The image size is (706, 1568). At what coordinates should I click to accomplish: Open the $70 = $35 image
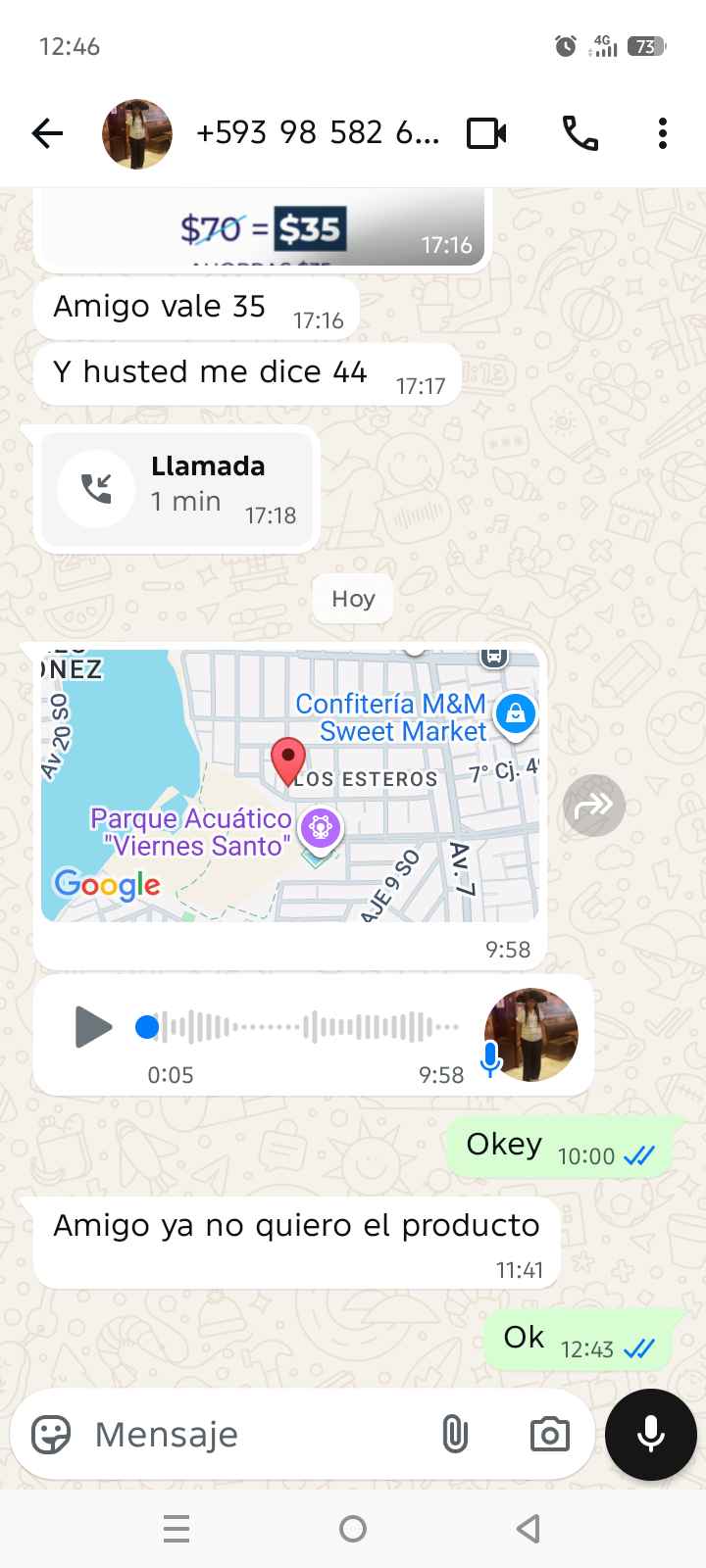point(262,229)
